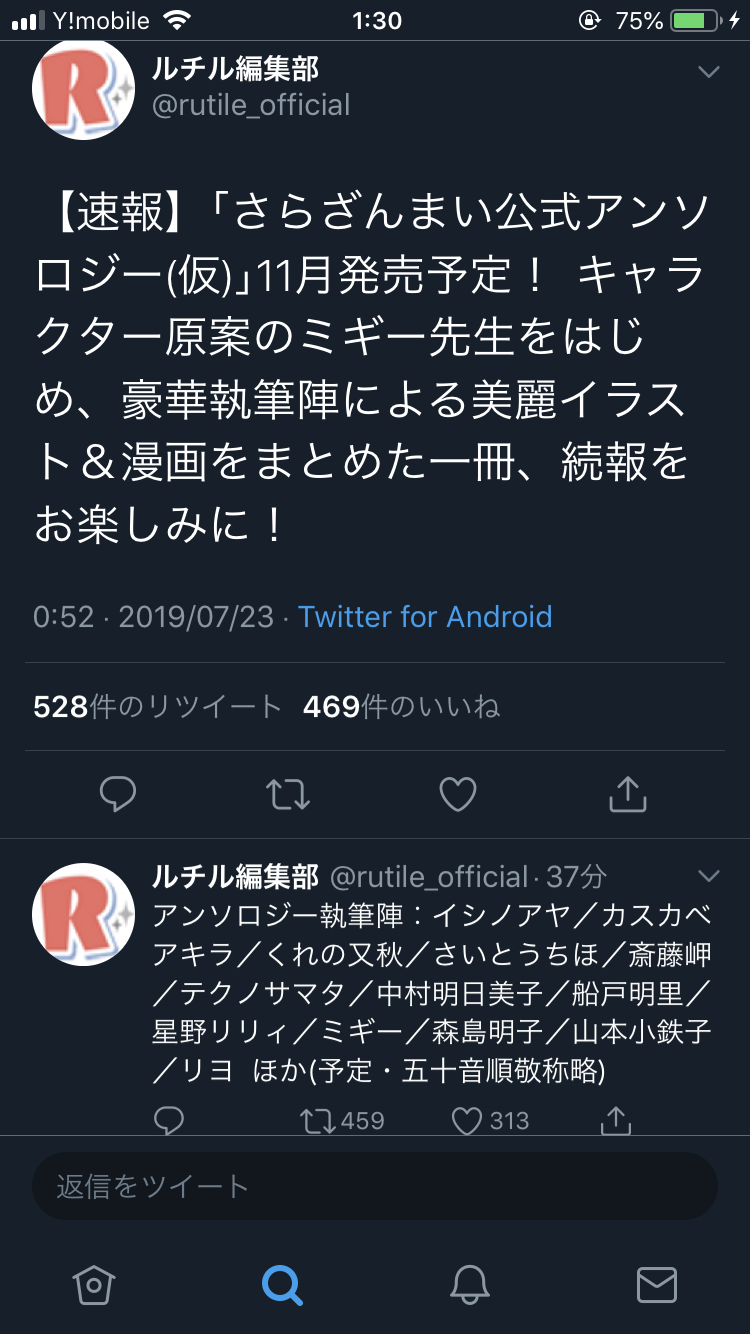Image resolution: width=750 pixels, height=1334 pixels.
Task: Open the Notifications bell tab
Action: (469, 1285)
